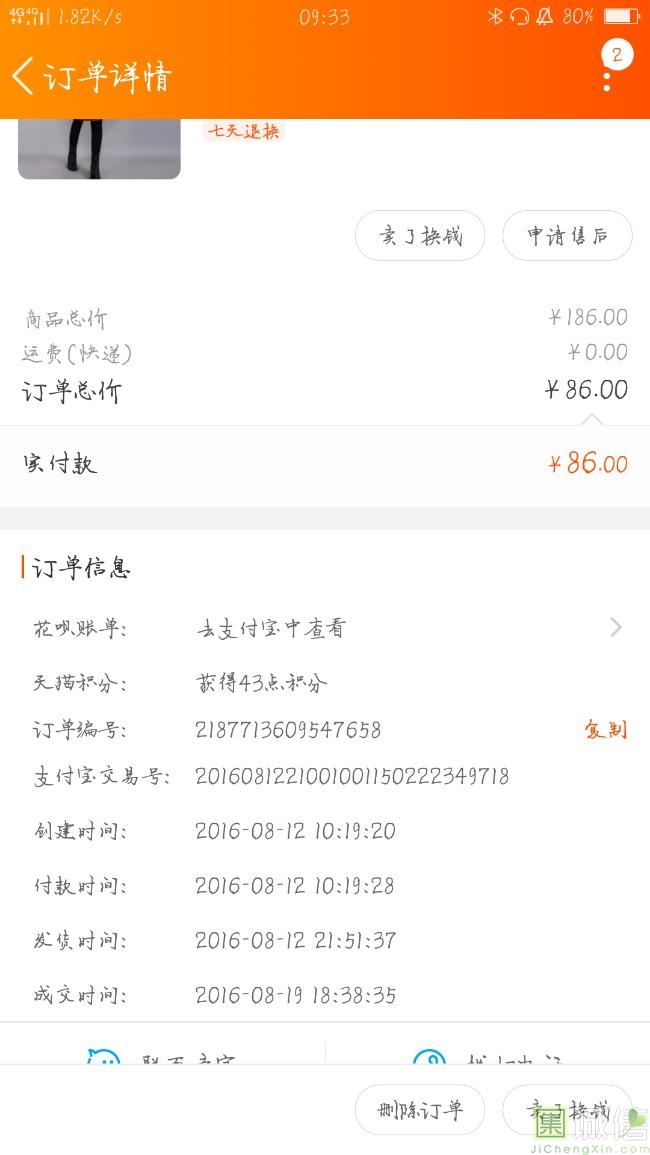Tap 申请售后 button
The image size is (650, 1155).
tap(567, 236)
